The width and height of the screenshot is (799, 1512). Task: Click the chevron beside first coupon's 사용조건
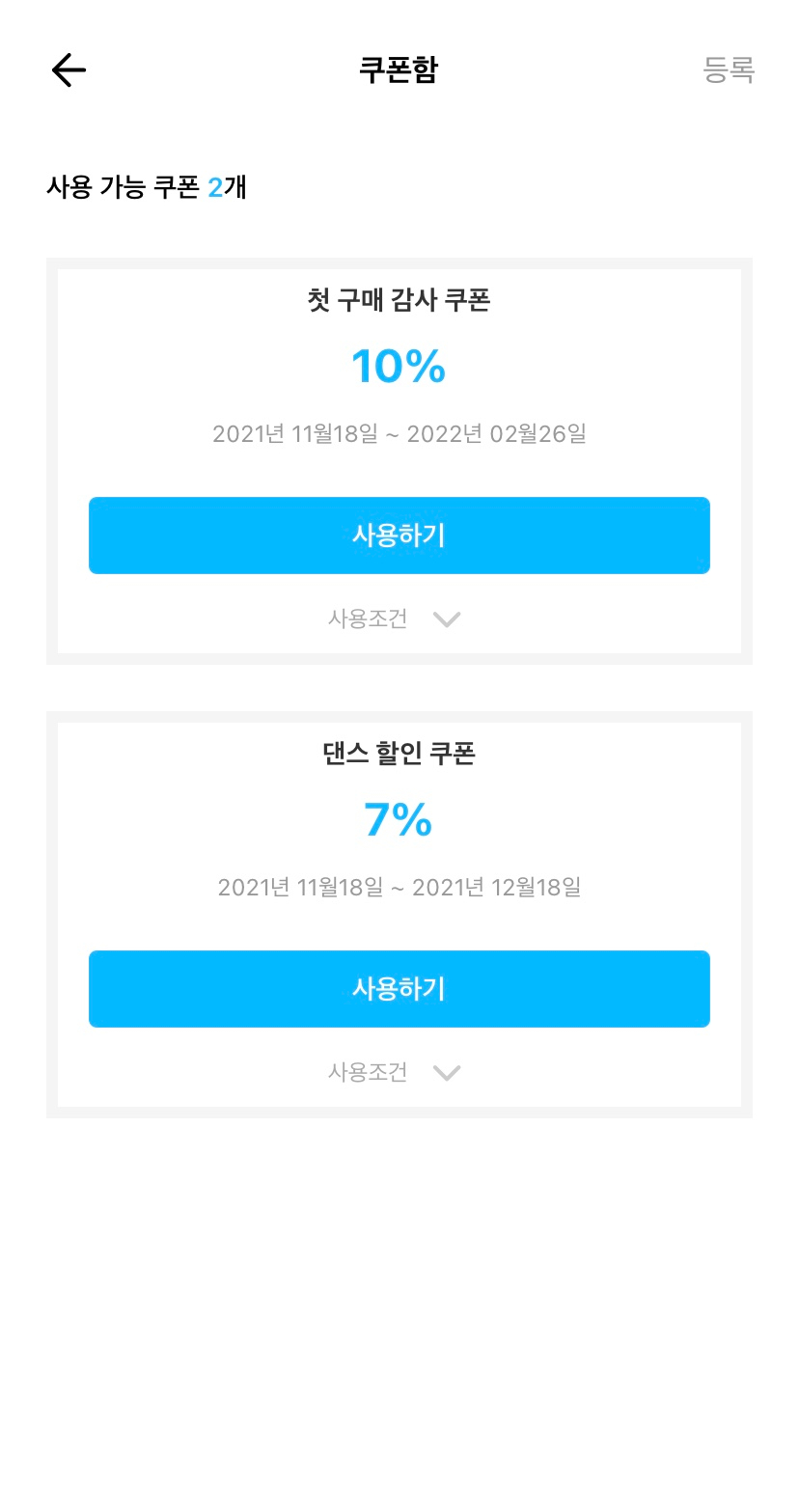[447, 619]
